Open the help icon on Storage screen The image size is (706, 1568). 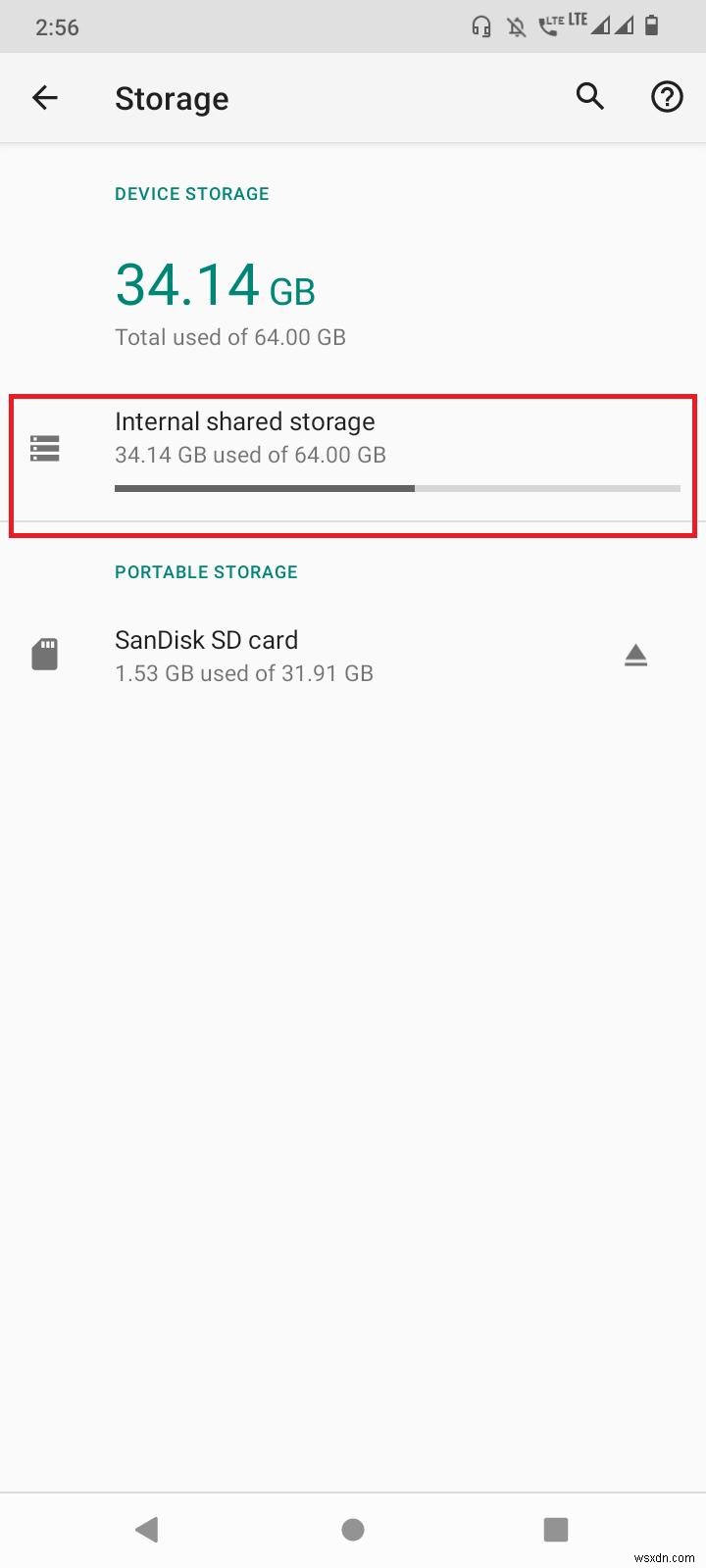(x=667, y=97)
